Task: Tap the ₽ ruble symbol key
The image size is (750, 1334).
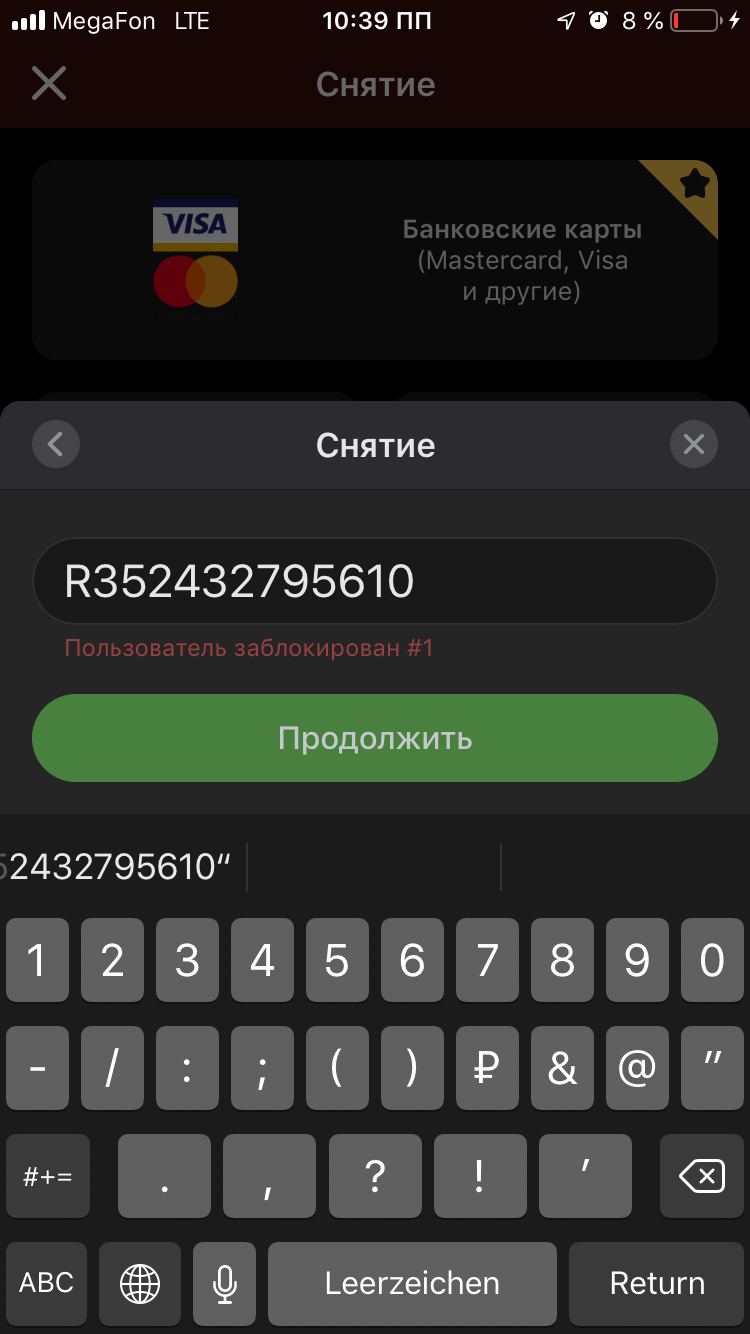Action: [x=487, y=1068]
